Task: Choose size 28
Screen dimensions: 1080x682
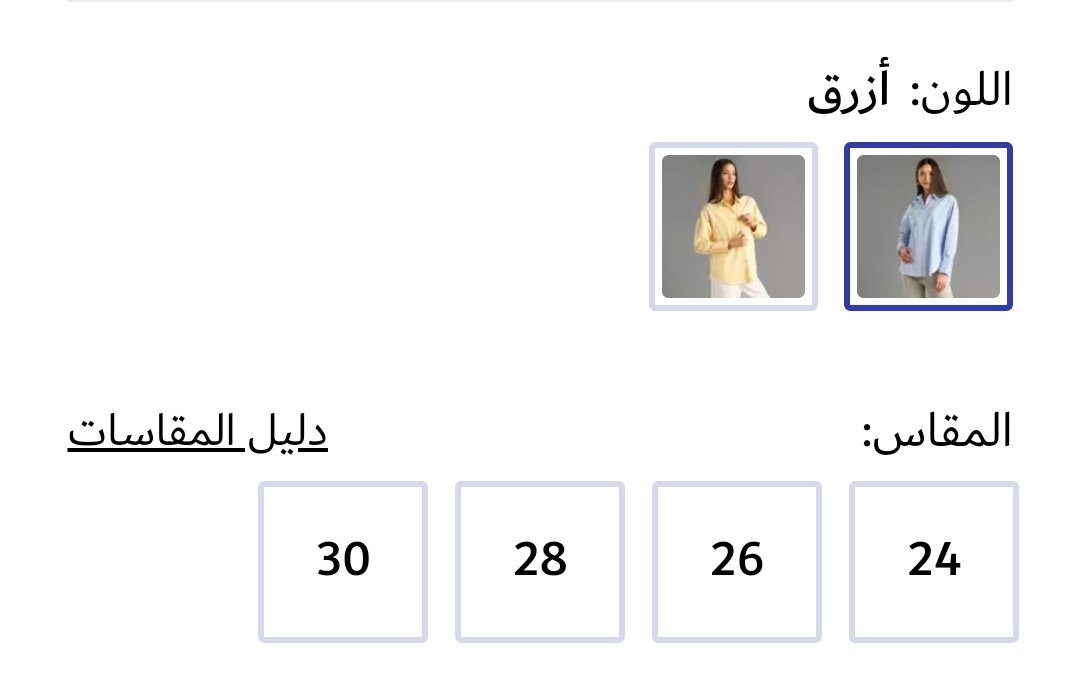Action: (540, 561)
